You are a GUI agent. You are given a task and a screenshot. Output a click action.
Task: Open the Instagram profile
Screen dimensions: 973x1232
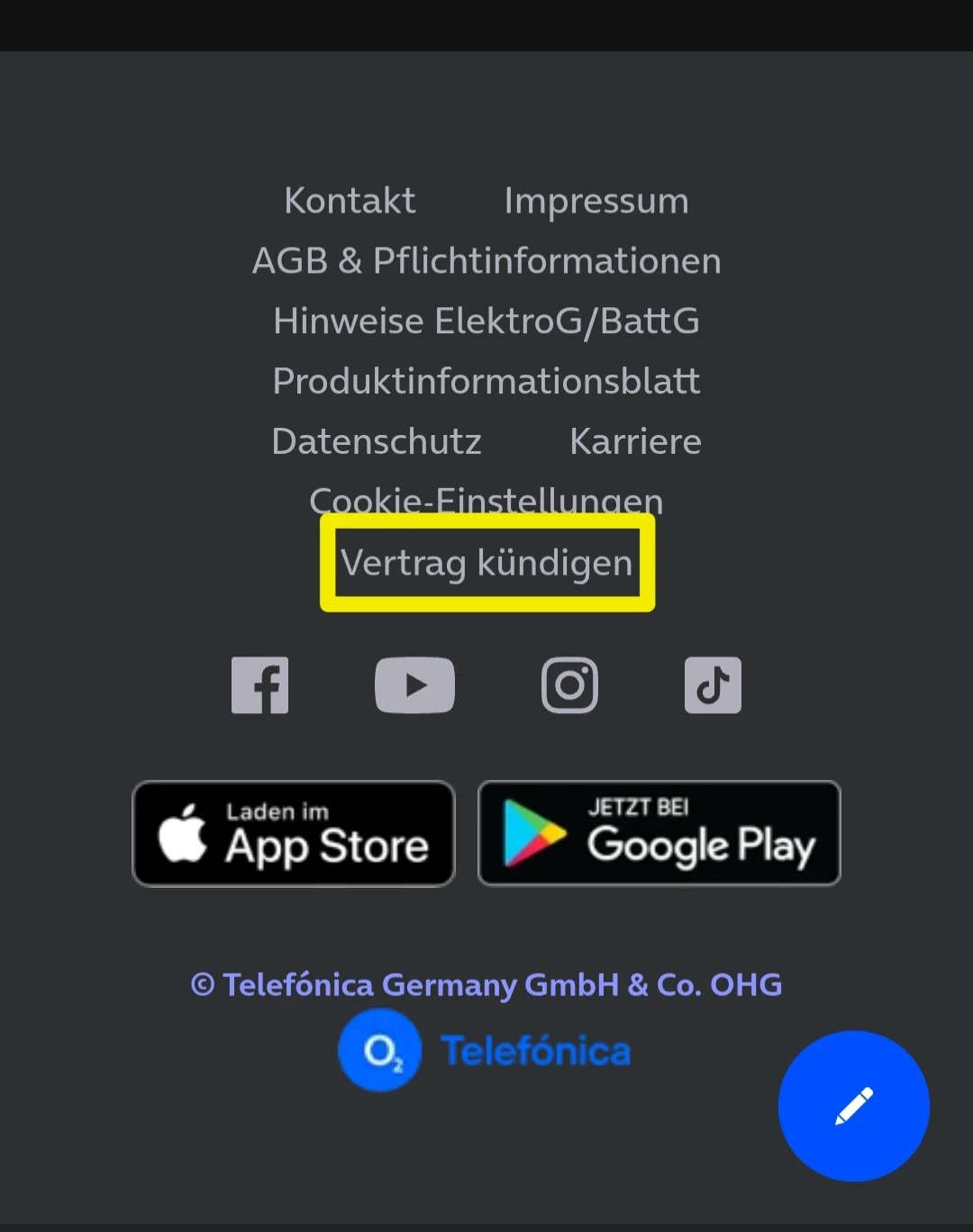coord(569,685)
